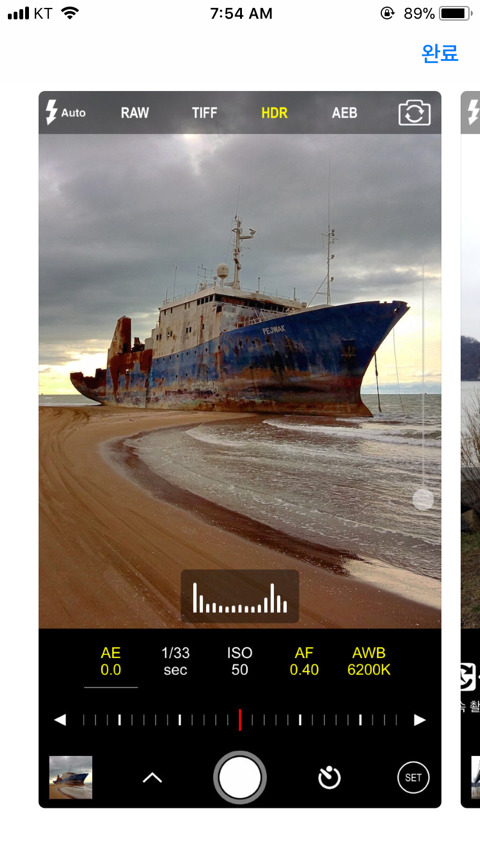Screen dimensions: 480x854
Task: Tap 완료 to close the screenshot preview
Action: (x=440, y=53)
